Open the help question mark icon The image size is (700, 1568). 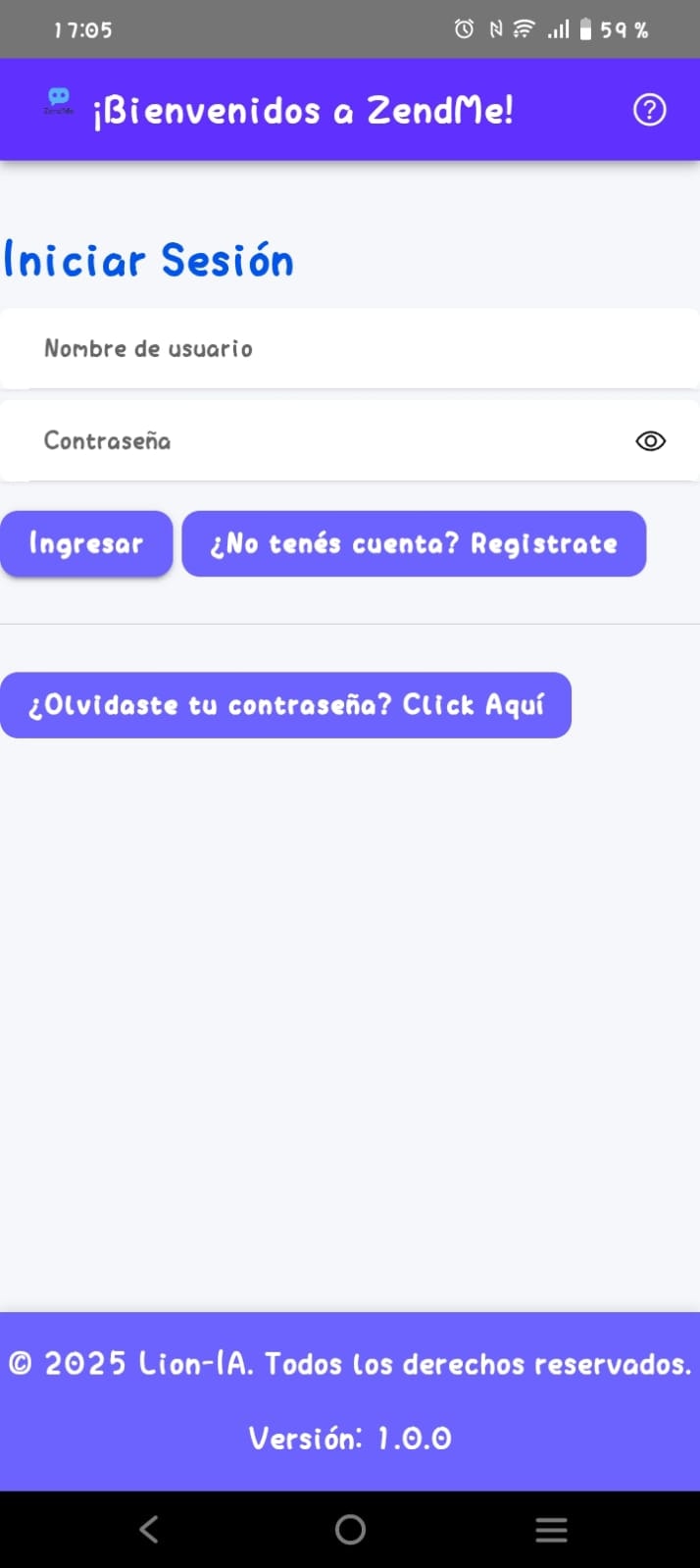(x=649, y=110)
